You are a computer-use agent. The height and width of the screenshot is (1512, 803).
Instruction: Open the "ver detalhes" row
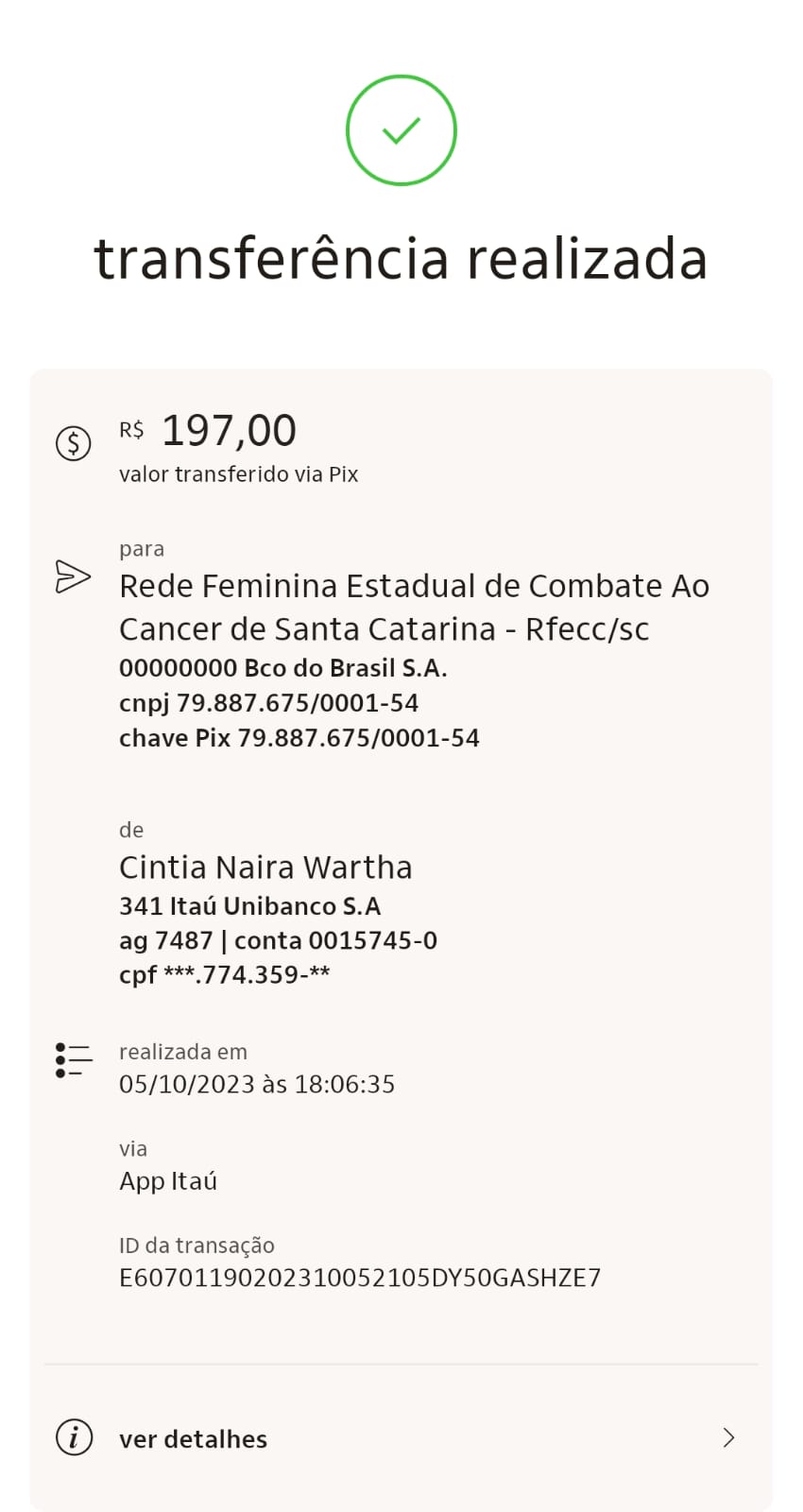[x=401, y=1438]
